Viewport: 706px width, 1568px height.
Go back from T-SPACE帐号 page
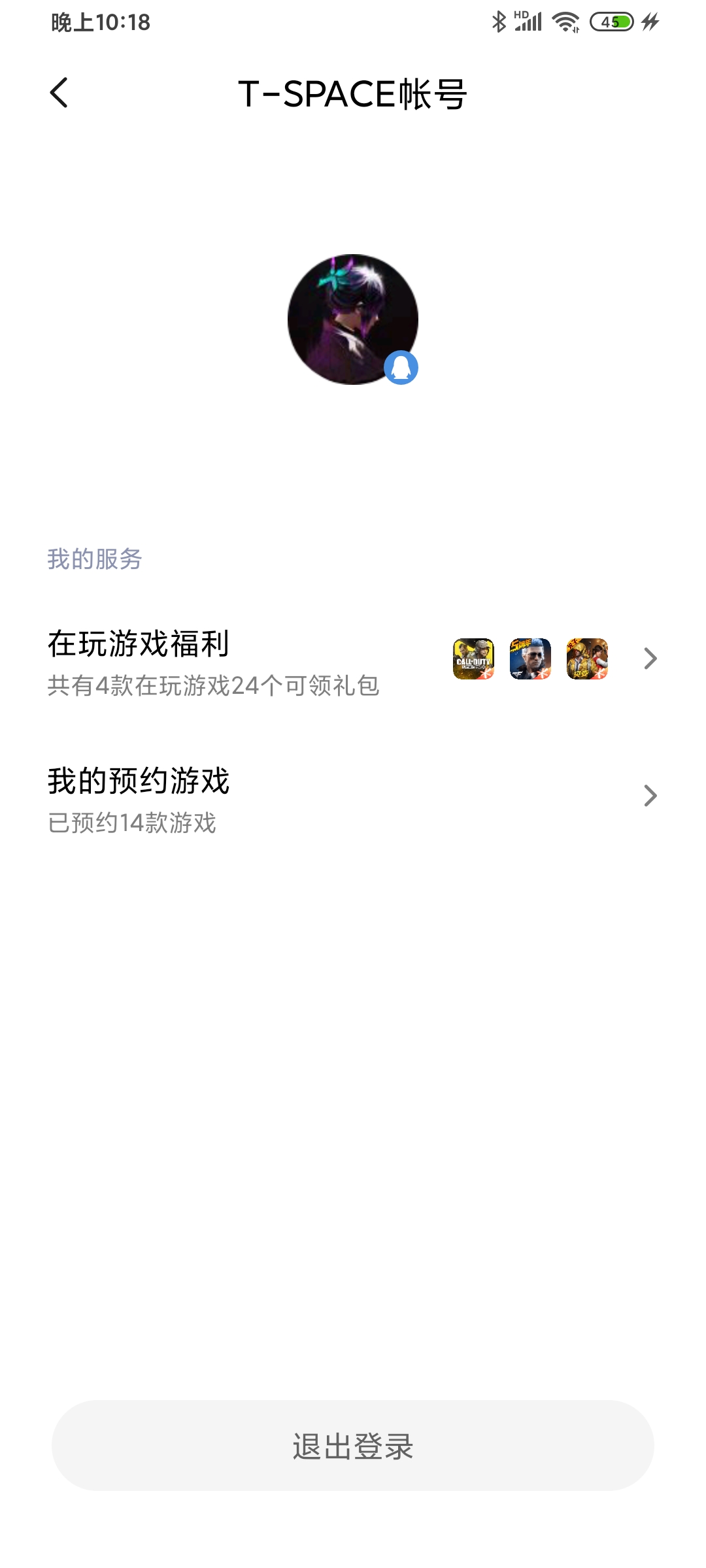(x=59, y=93)
